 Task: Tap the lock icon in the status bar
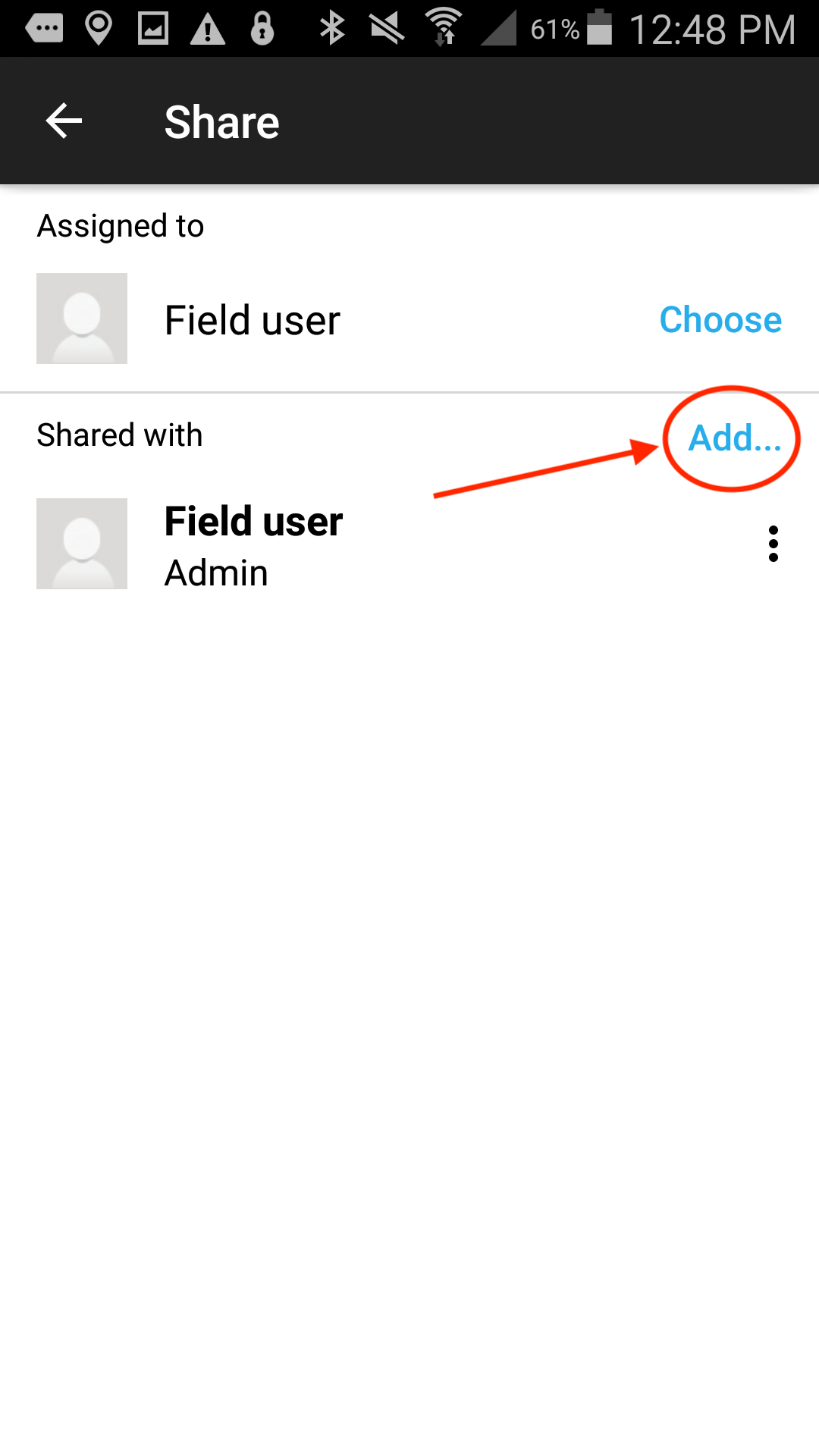coord(262,27)
